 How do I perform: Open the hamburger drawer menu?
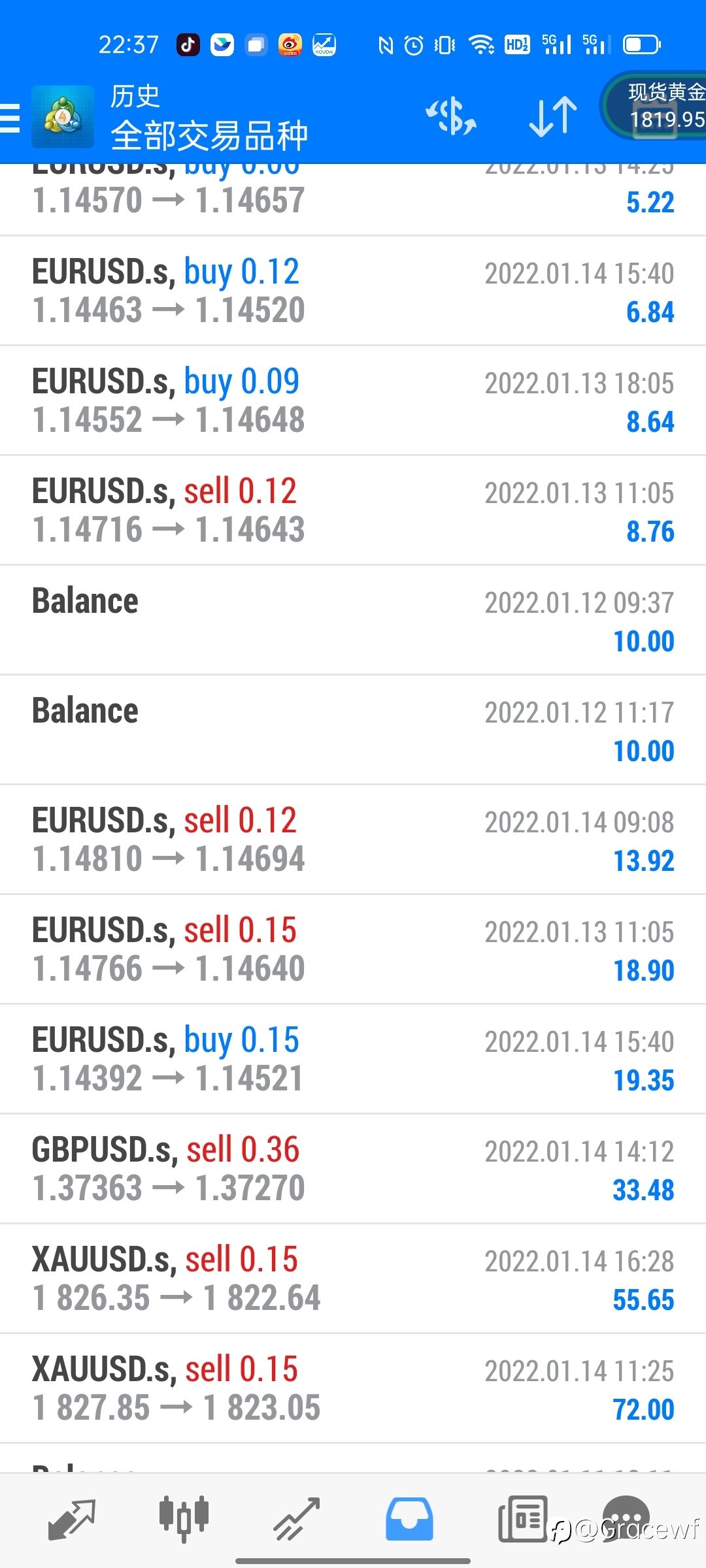click(10, 118)
